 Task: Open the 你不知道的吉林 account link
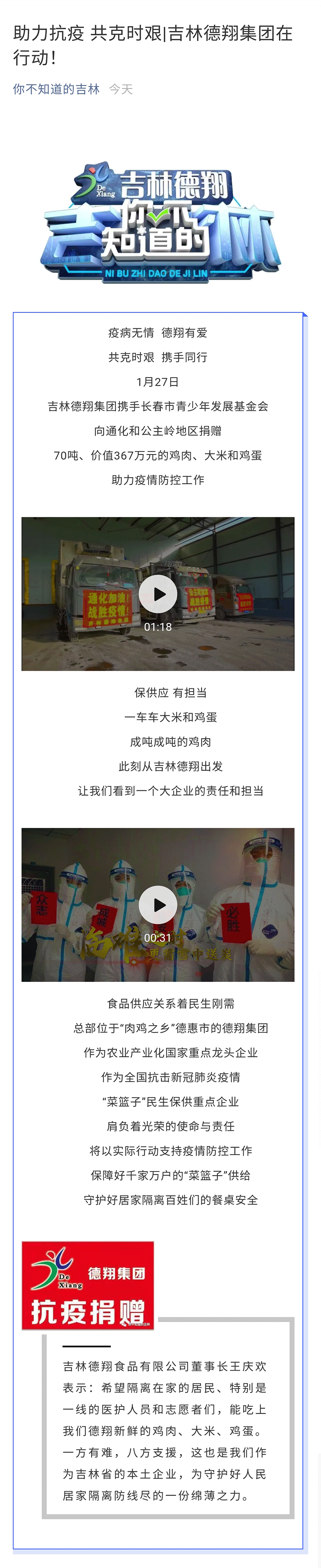point(56,89)
